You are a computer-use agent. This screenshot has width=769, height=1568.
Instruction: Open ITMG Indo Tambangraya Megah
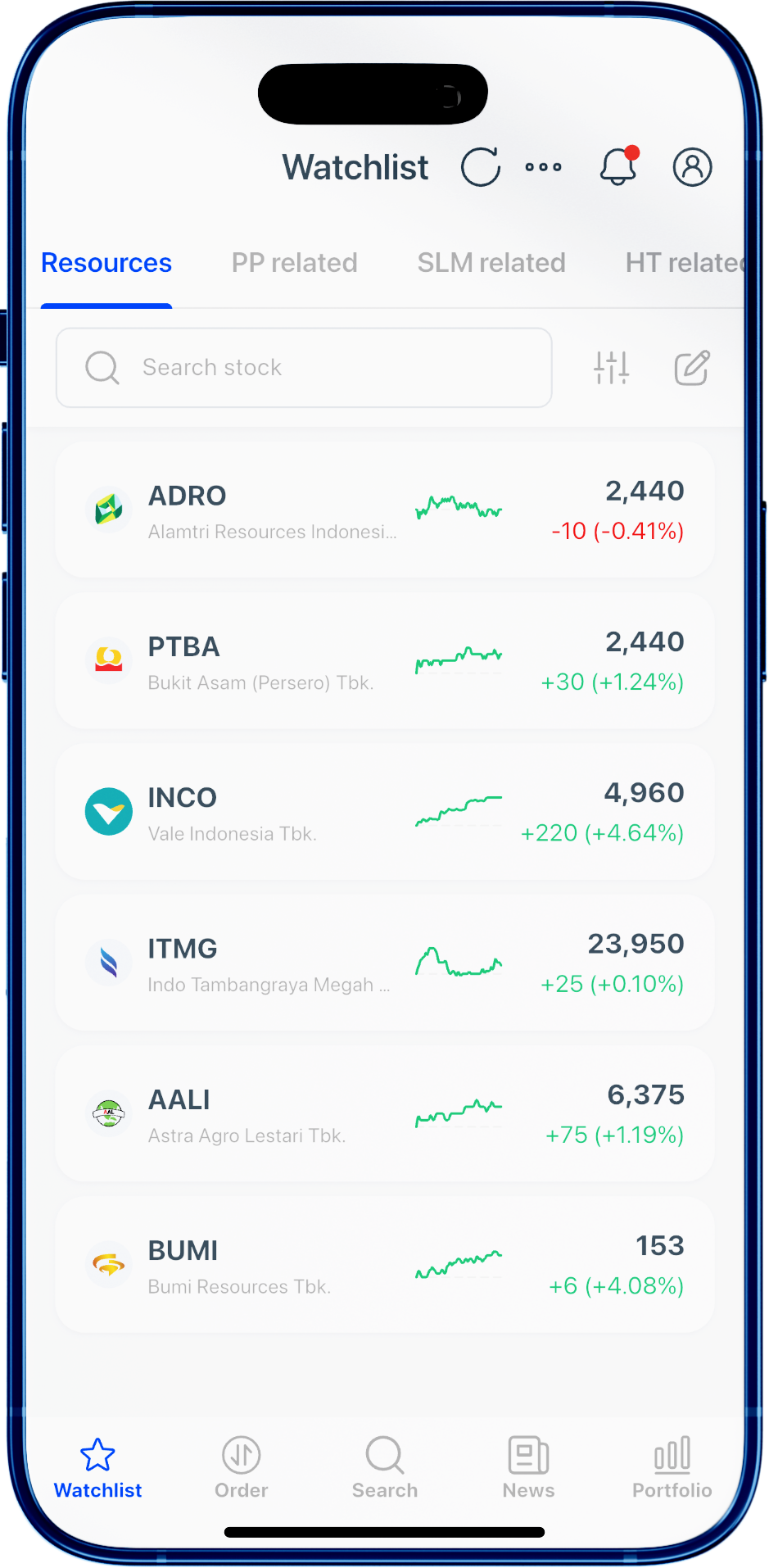click(x=385, y=963)
